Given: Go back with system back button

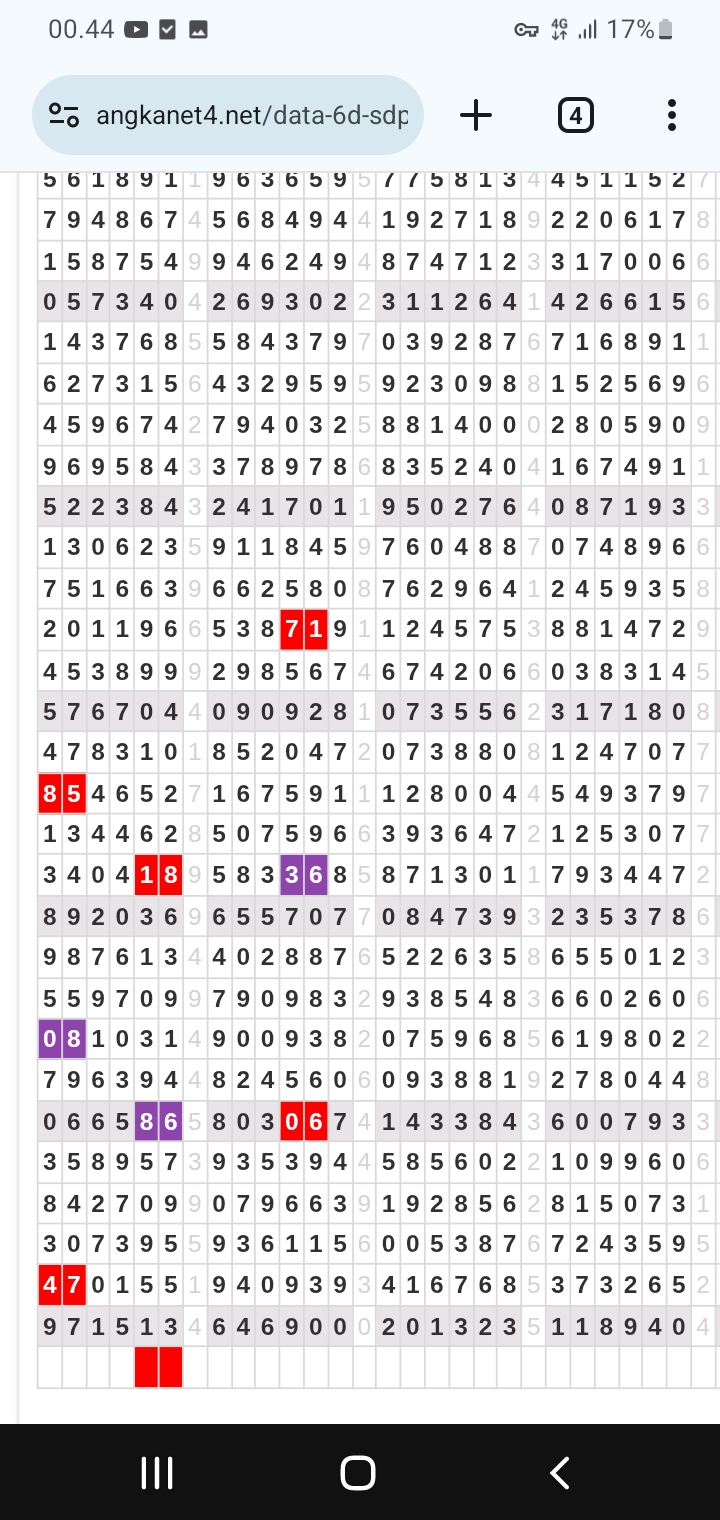Looking at the screenshot, I should [x=560, y=1472].
